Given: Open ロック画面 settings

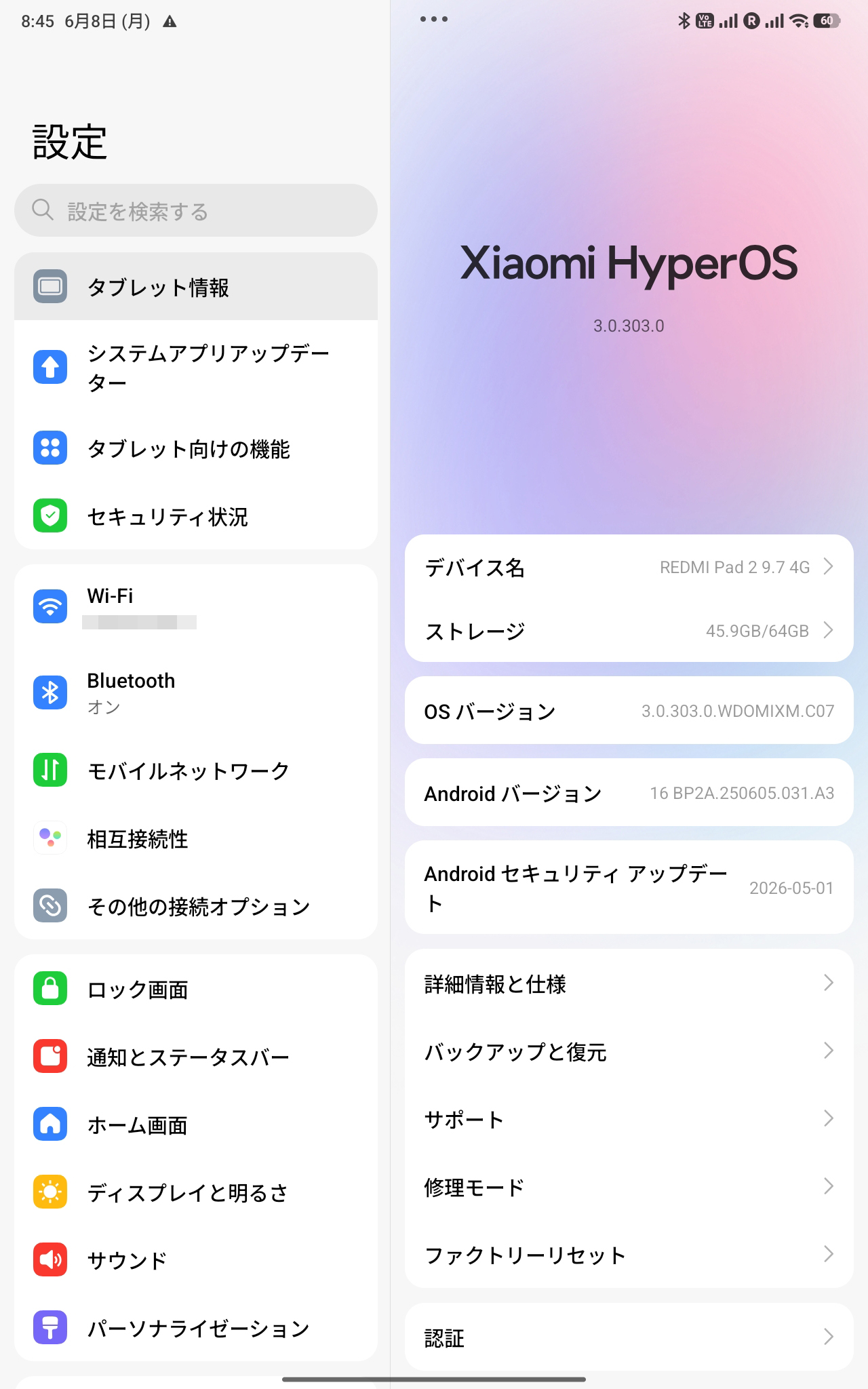Looking at the screenshot, I should tap(195, 989).
